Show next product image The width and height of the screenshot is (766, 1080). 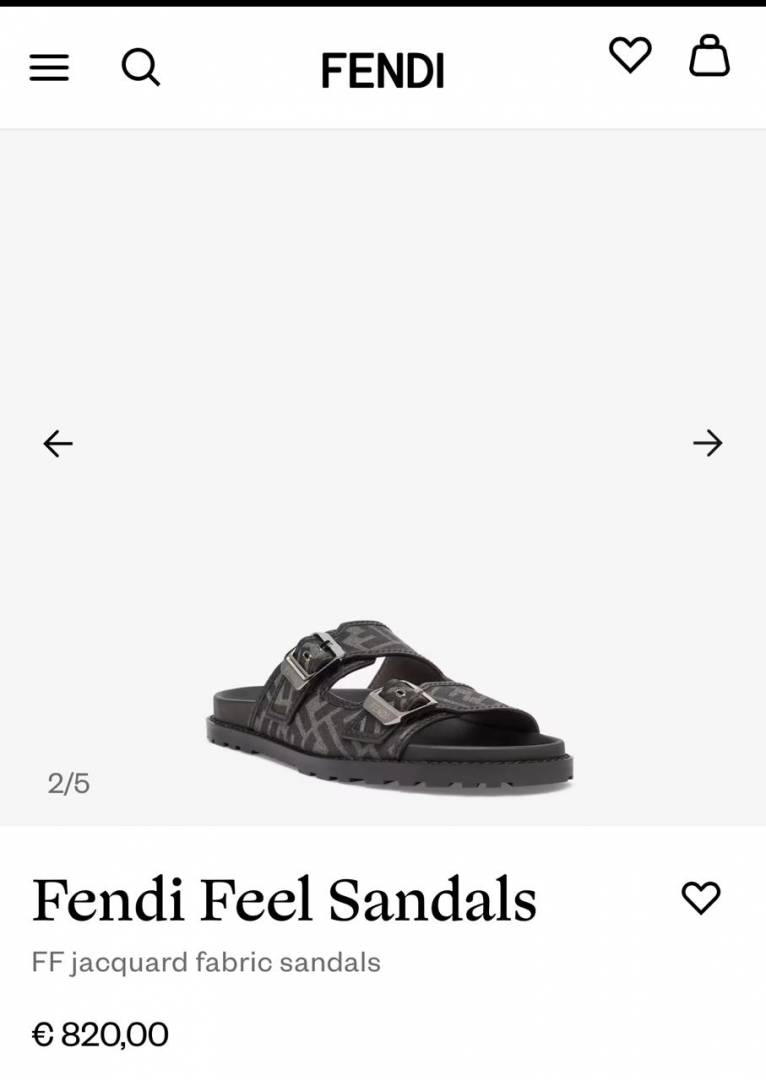[707, 443]
